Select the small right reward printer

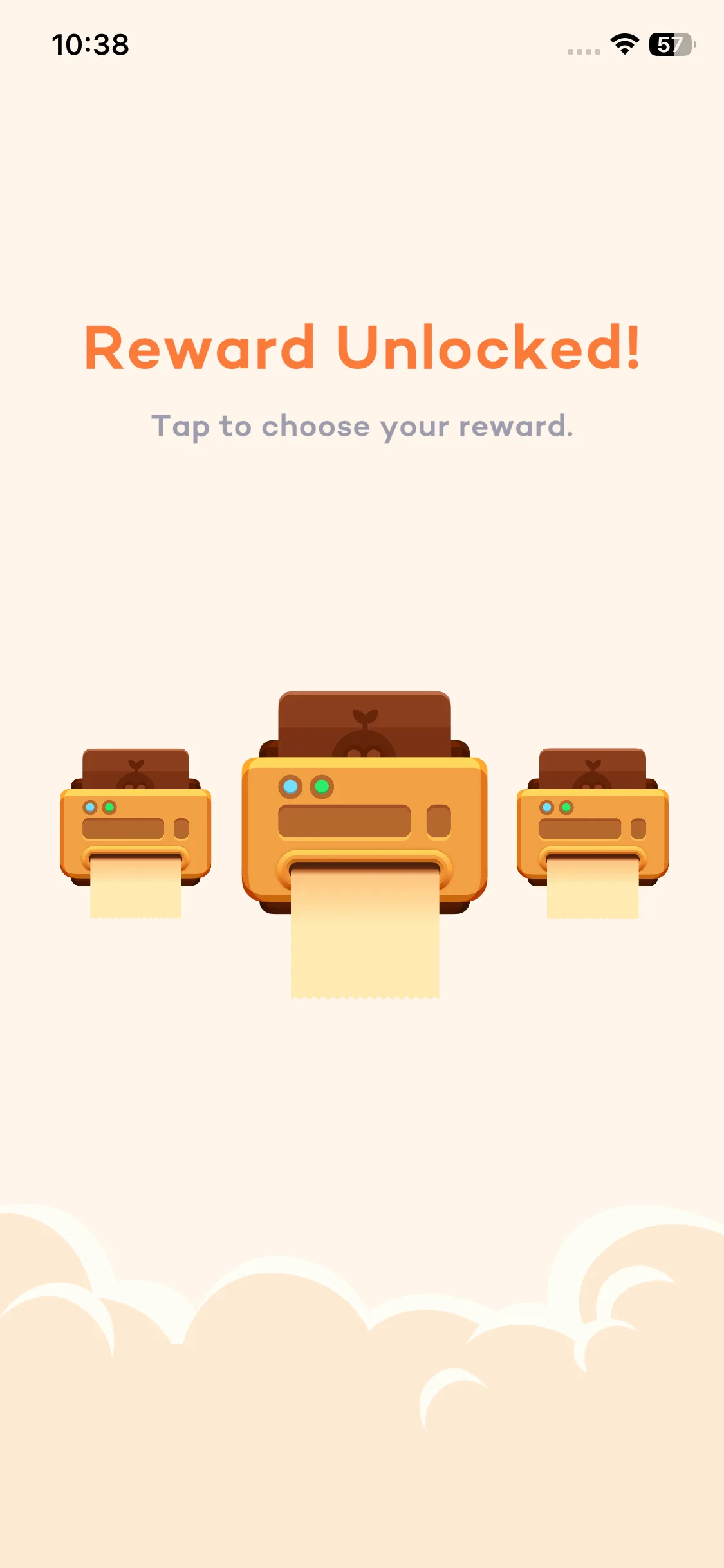pos(592,830)
